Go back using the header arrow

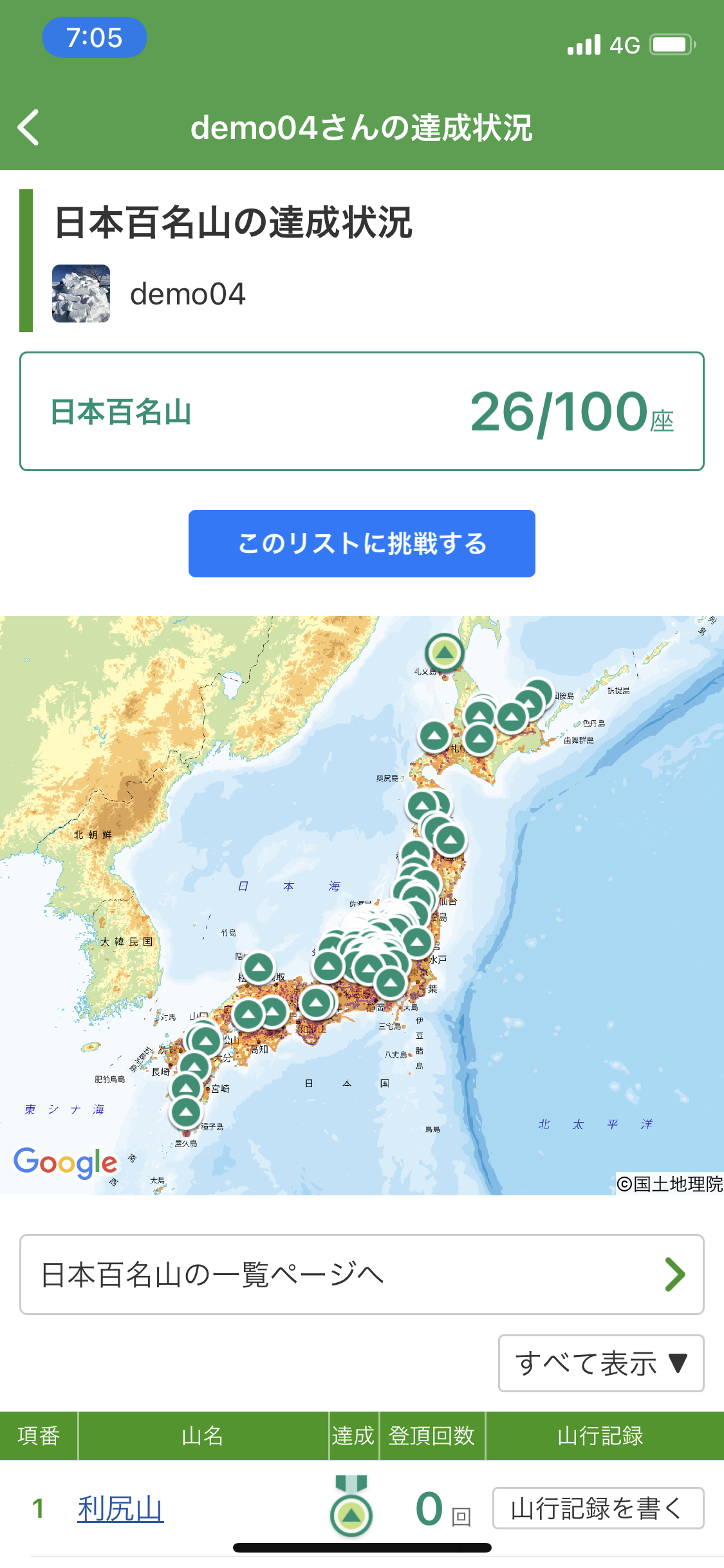tap(29, 127)
